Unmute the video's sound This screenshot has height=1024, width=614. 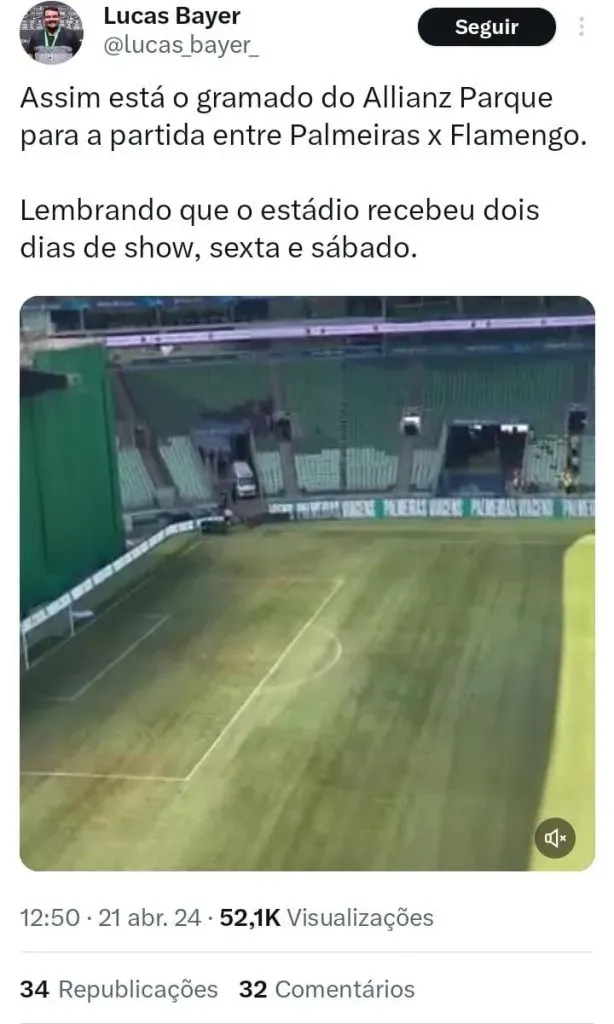[556, 838]
